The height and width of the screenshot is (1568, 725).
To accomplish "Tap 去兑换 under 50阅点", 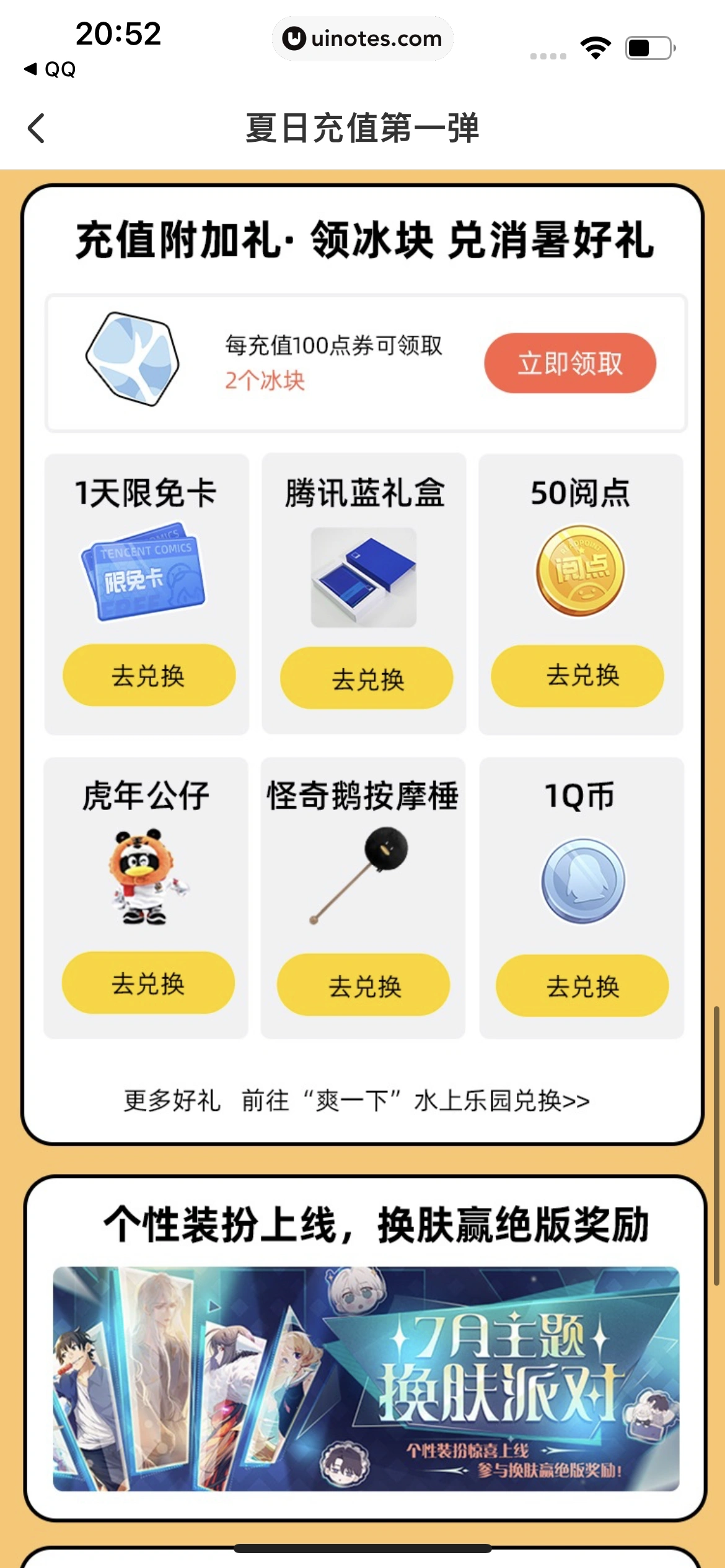I will click(579, 677).
